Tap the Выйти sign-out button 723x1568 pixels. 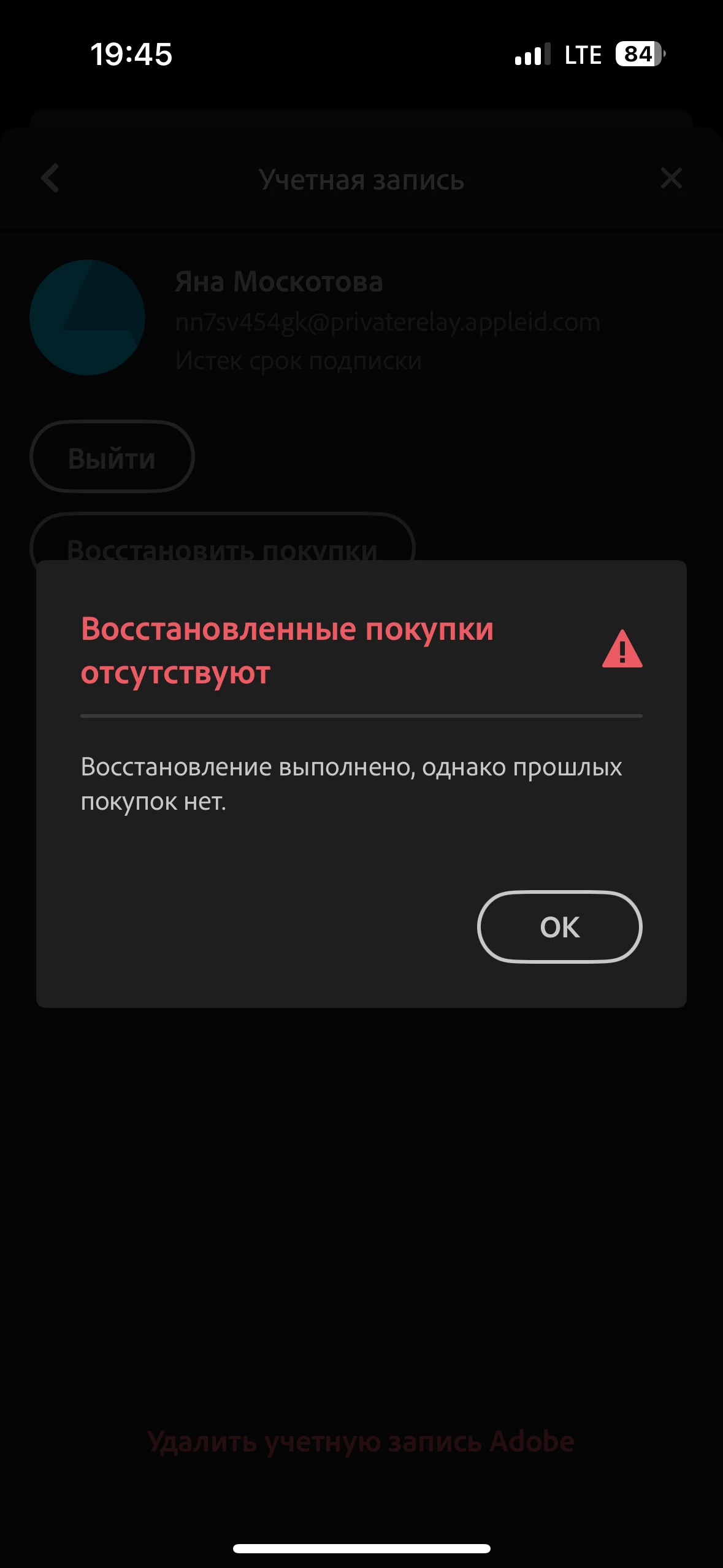[x=112, y=457]
